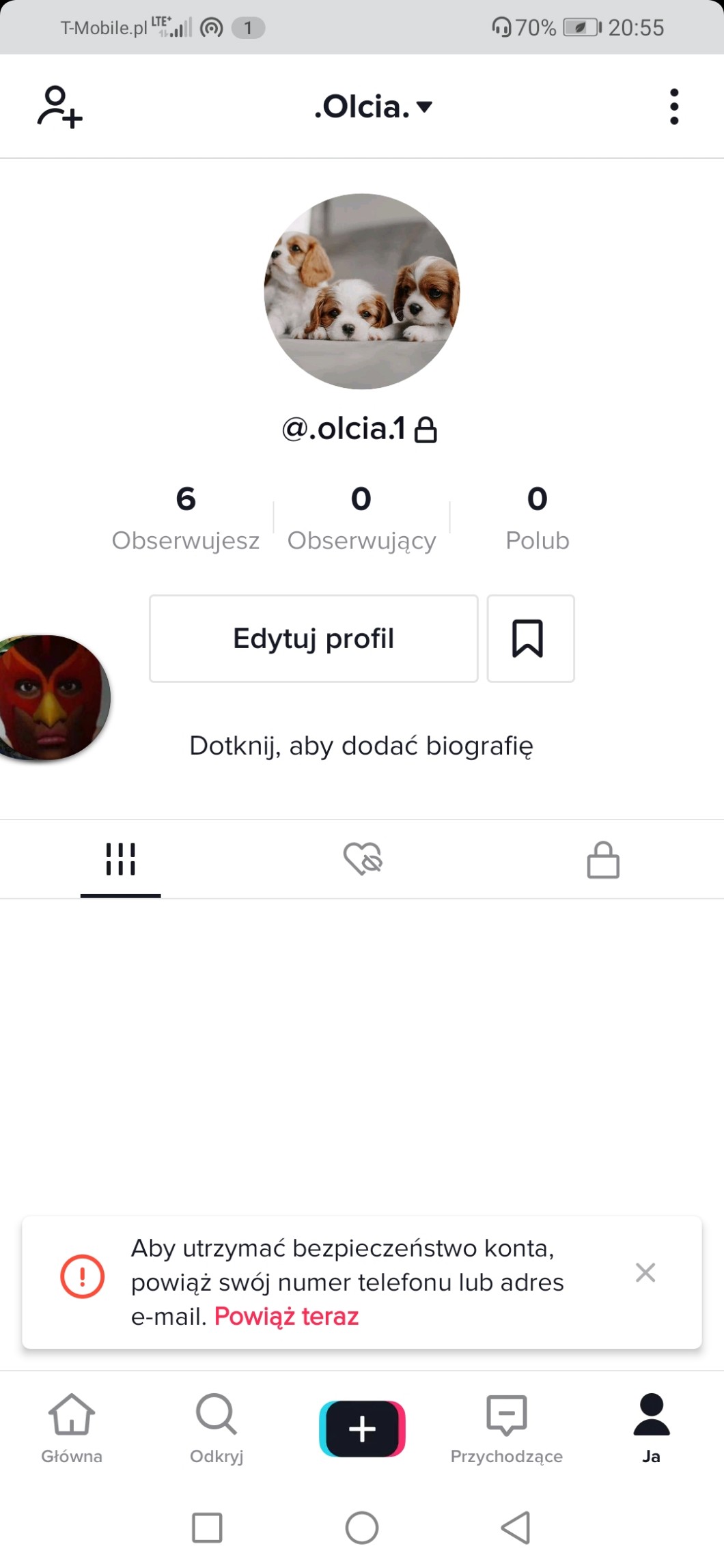The width and height of the screenshot is (724, 1568).
Task: Tap the puppies profile picture
Action: pyautogui.click(x=362, y=292)
